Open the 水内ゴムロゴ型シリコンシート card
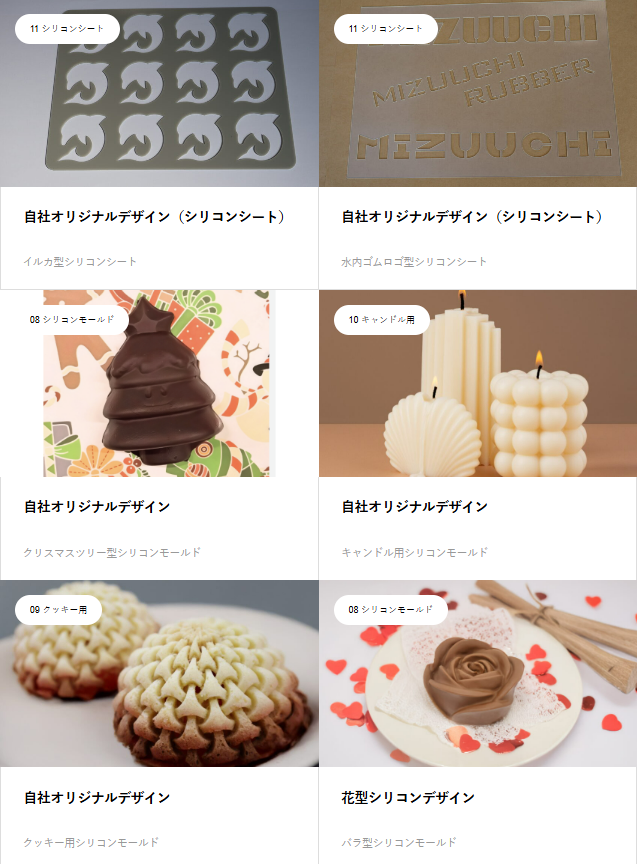 478,144
